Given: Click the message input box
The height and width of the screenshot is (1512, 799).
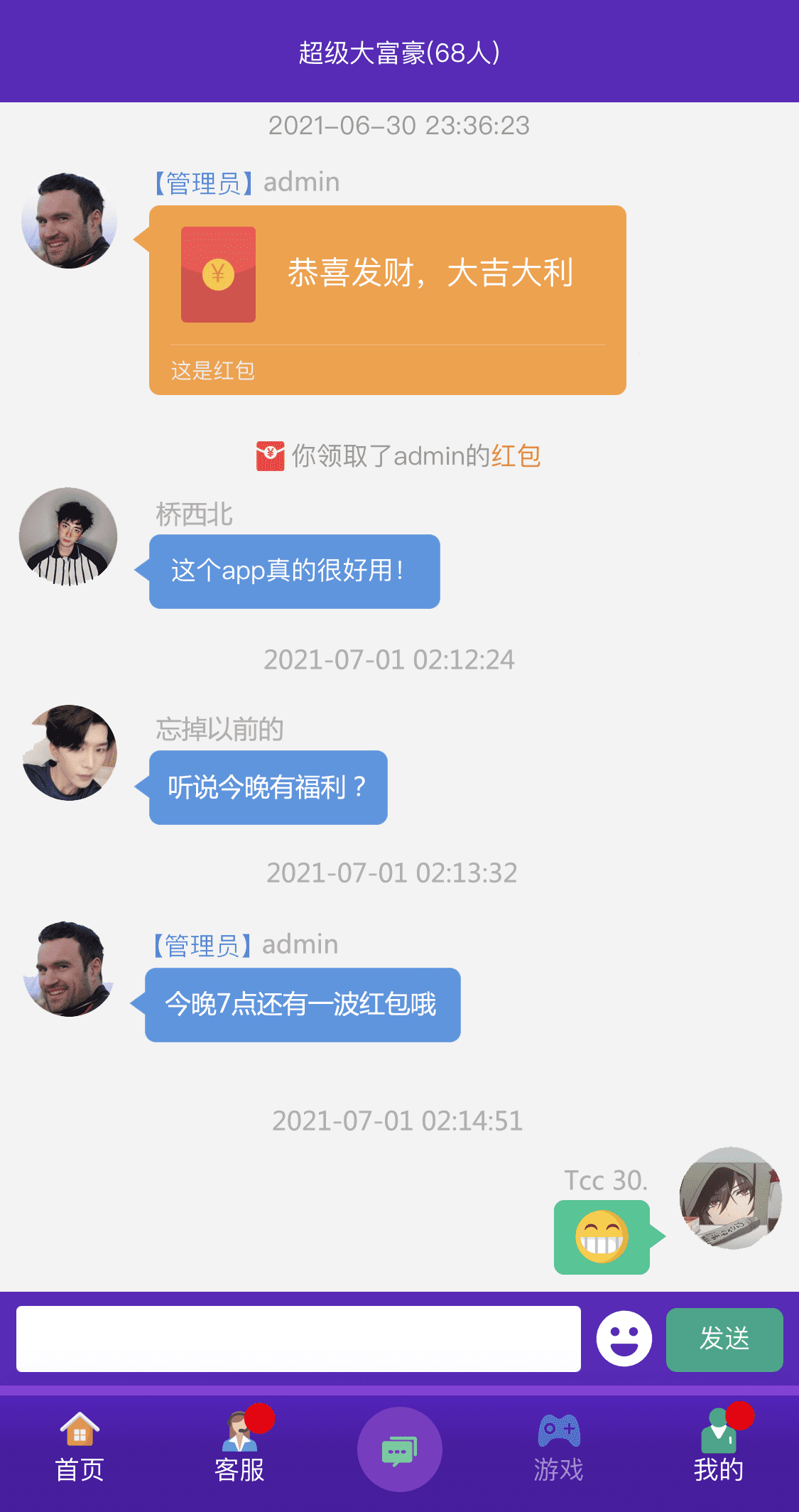Looking at the screenshot, I should [x=298, y=1339].
